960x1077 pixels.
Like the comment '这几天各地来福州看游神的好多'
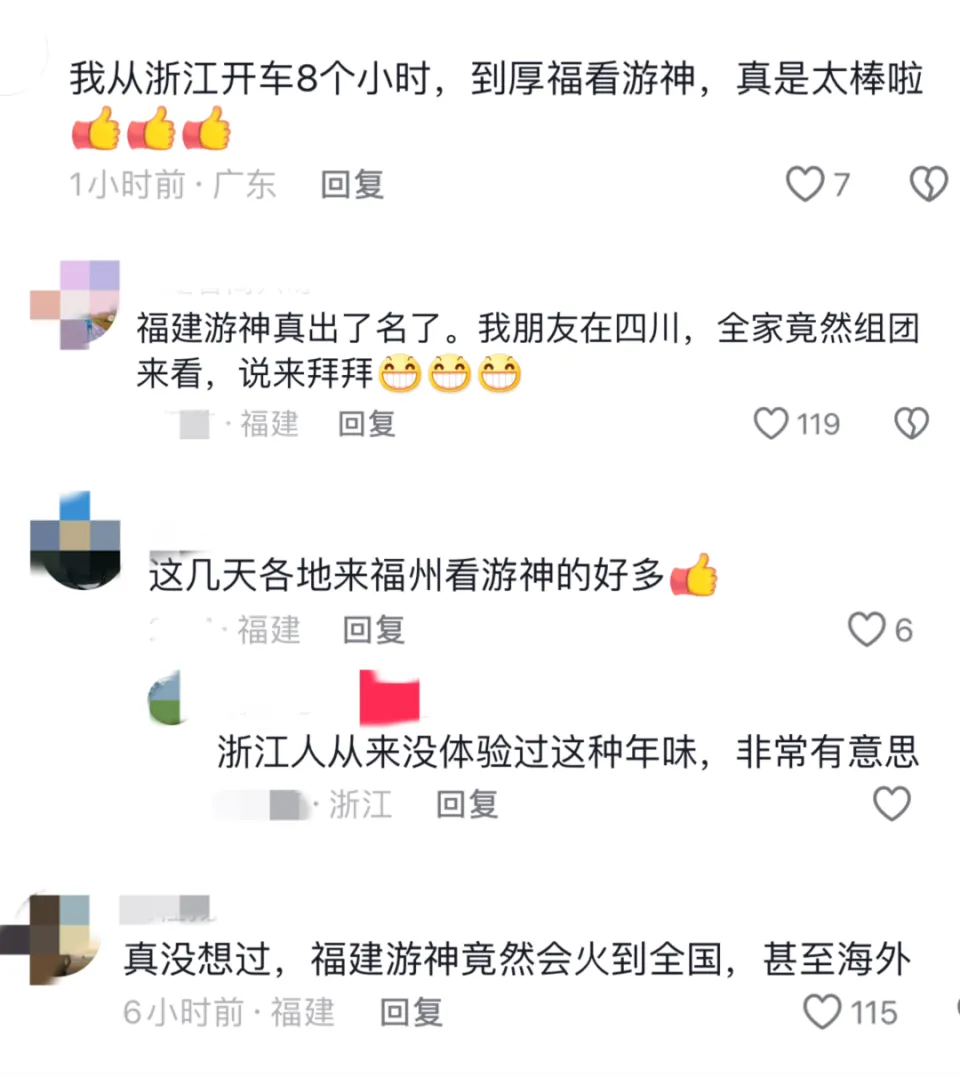[x=866, y=630]
